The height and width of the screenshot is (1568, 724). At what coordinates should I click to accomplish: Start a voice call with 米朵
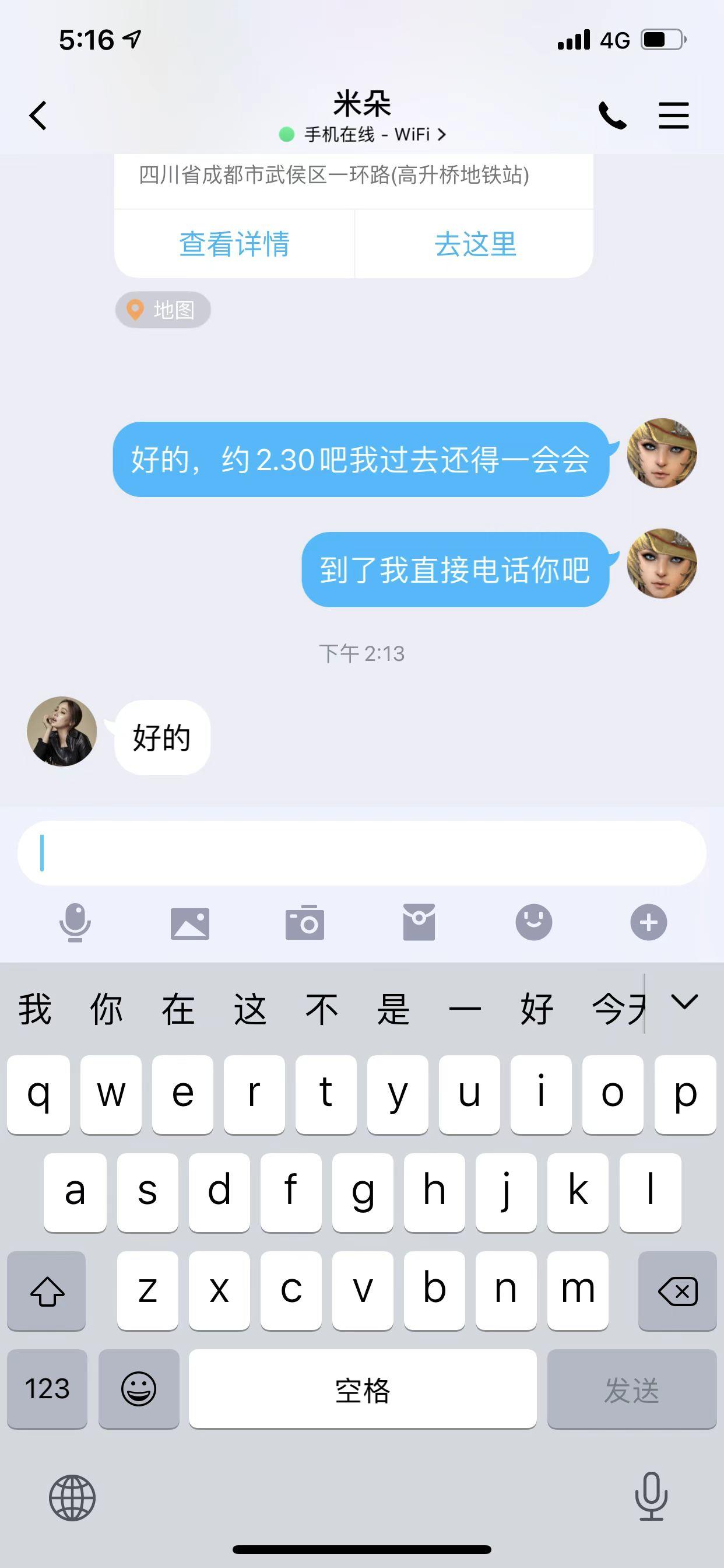[x=612, y=115]
